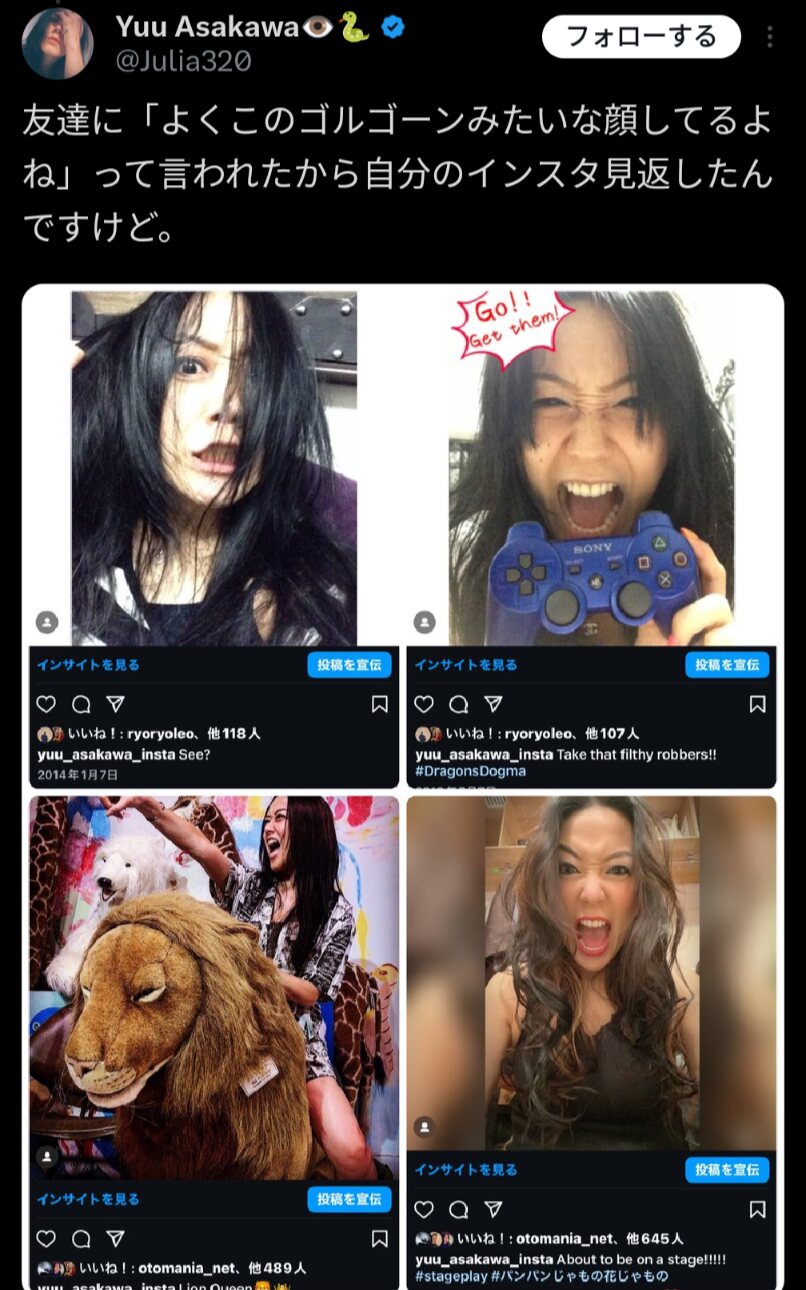Viewport: 806px width, 1290px height.
Task: Open Yuu Asakawa's profile avatar
Action: (x=57, y=43)
